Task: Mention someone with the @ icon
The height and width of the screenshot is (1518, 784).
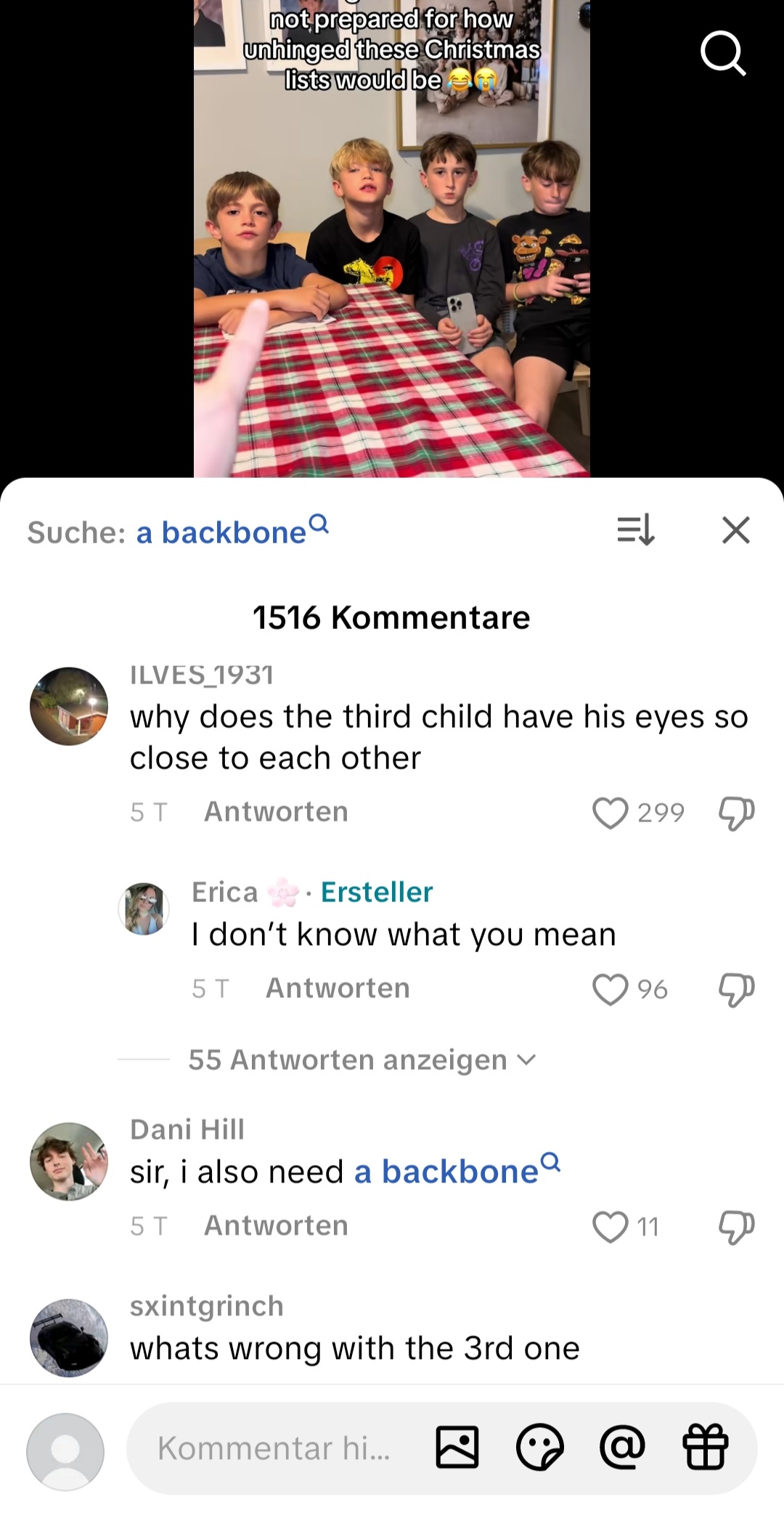Action: [622, 1448]
